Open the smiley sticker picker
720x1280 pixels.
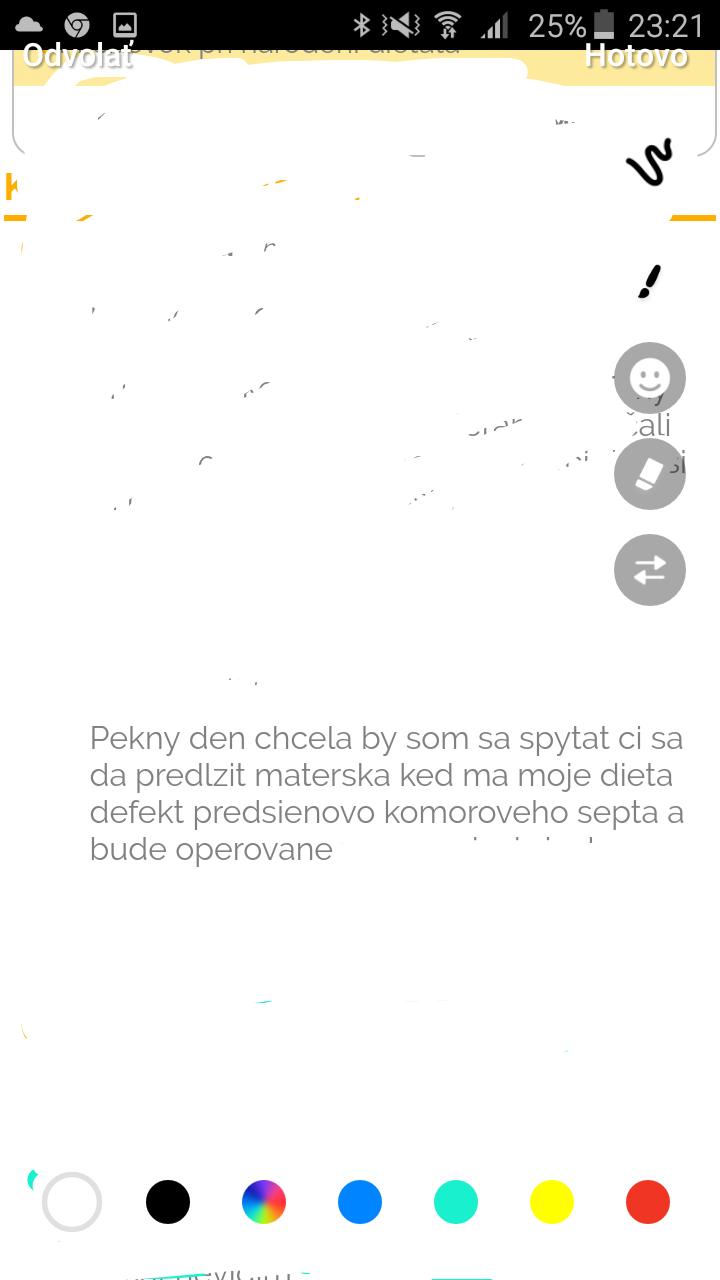pyautogui.click(x=649, y=378)
